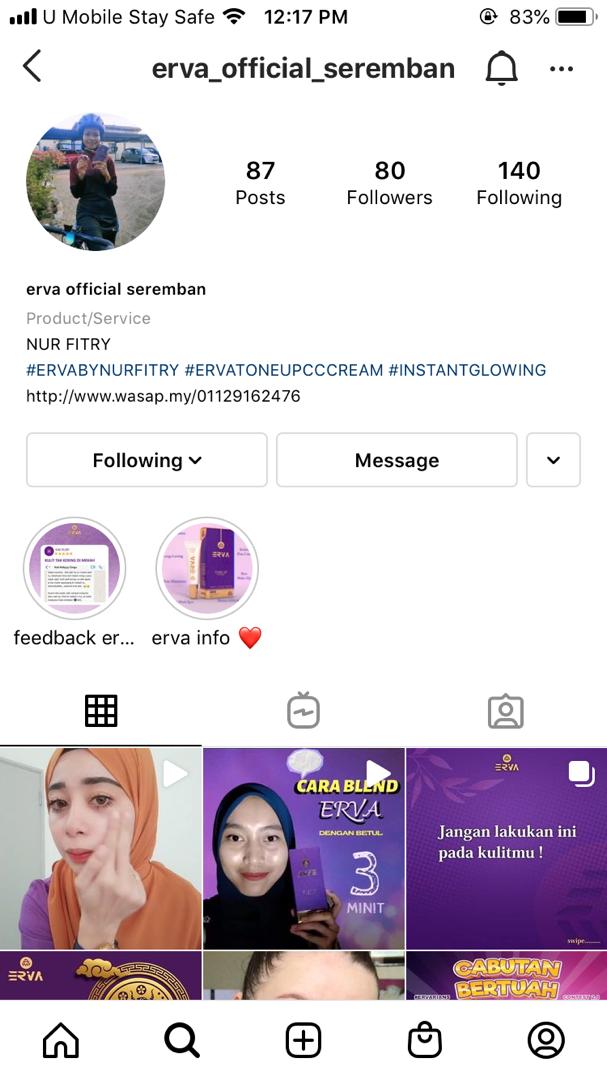Select the posts grid tab
The image size is (607, 1080).
tap(101, 711)
